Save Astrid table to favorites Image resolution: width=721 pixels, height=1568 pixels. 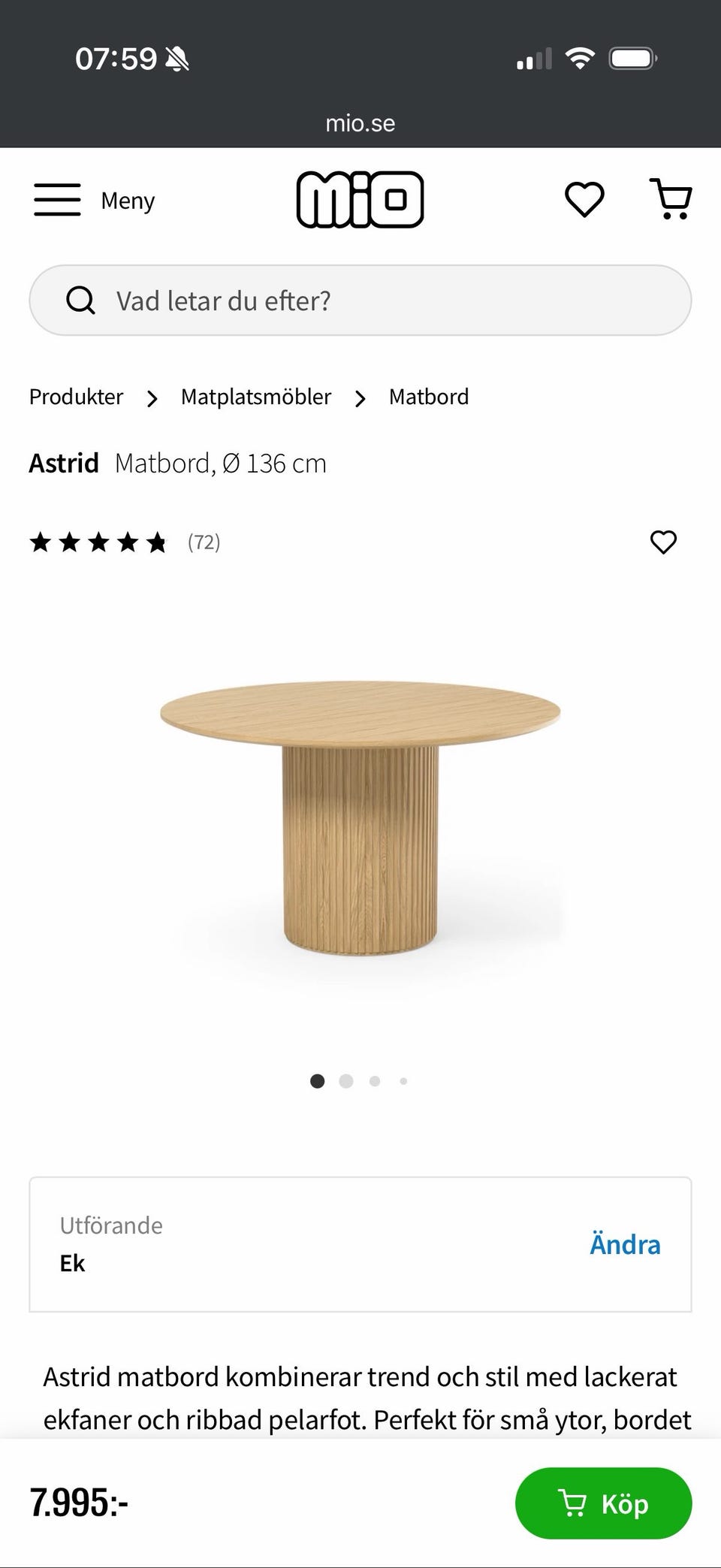coord(663,542)
